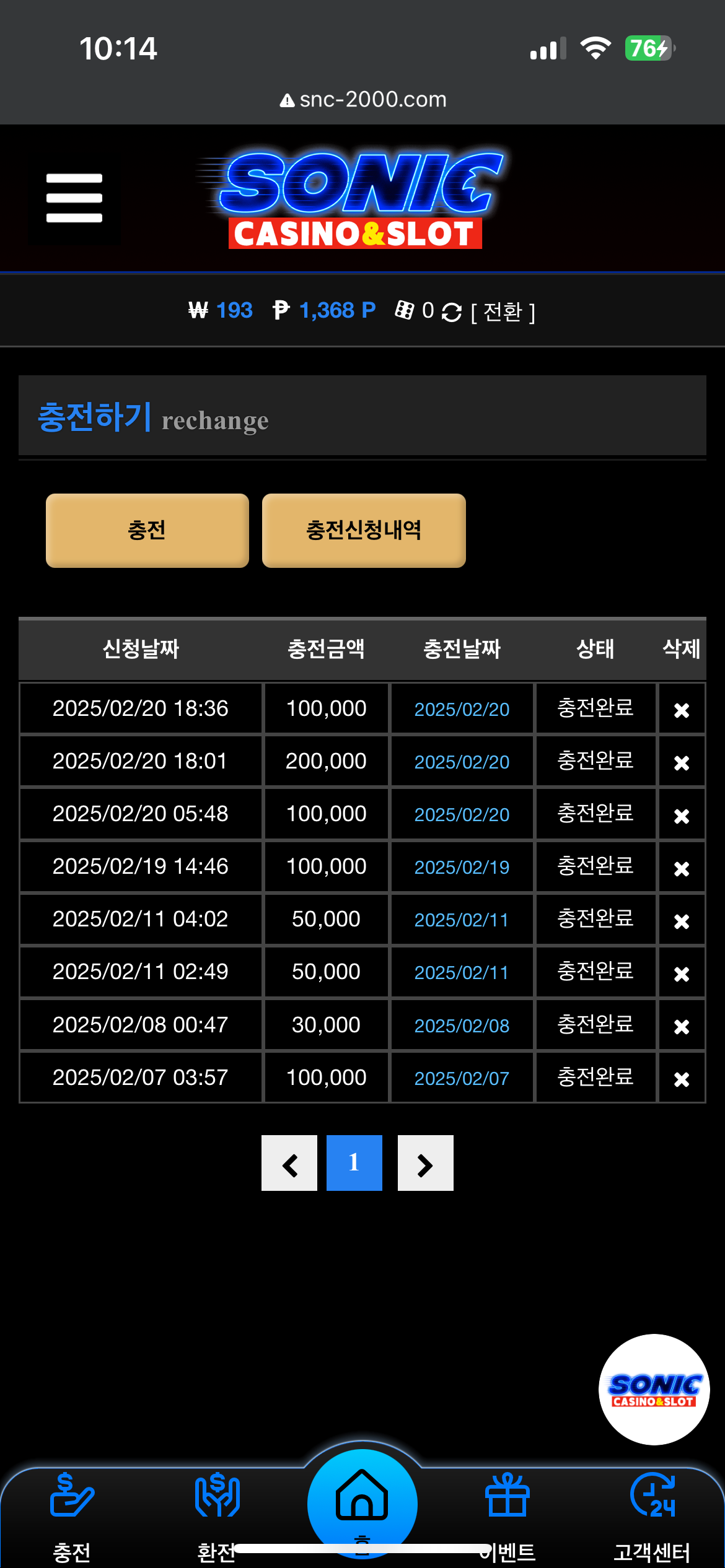Remove the 2025/02/07 03:57 entry
The height and width of the screenshot is (1568, 725).
point(682,1079)
